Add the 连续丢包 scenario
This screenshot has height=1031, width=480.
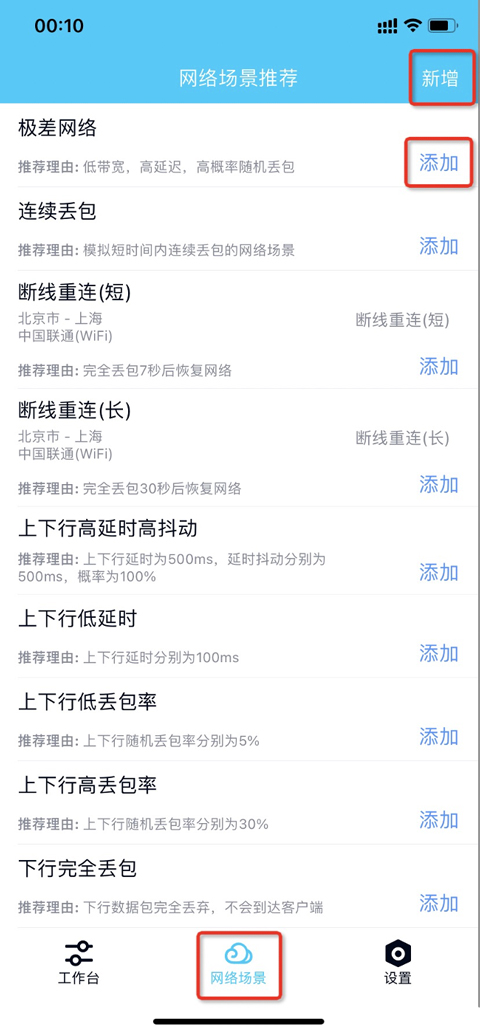tap(439, 247)
